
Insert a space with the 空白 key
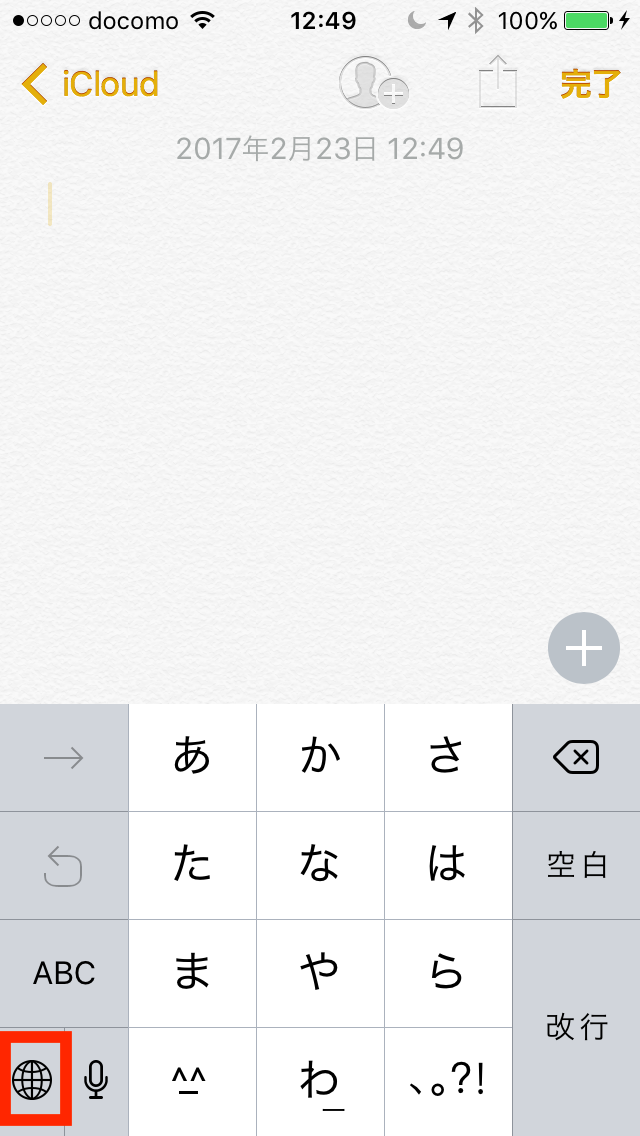576,866
